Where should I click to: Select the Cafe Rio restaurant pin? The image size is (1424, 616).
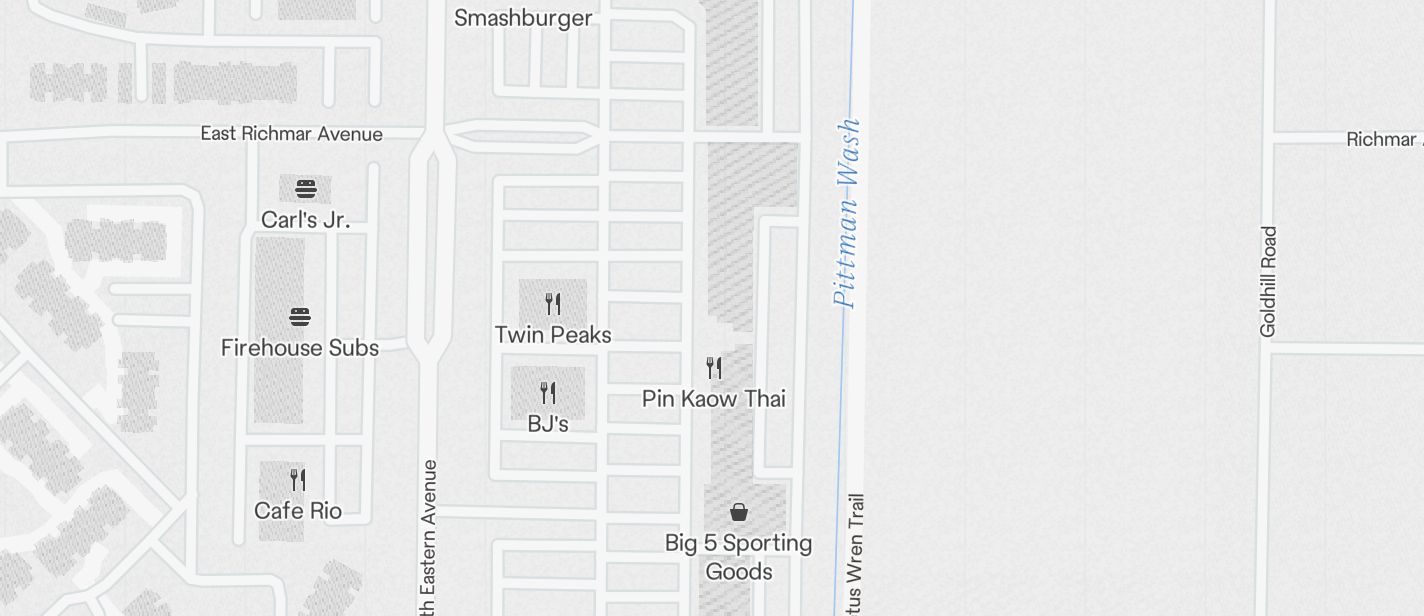pos(297,480)
